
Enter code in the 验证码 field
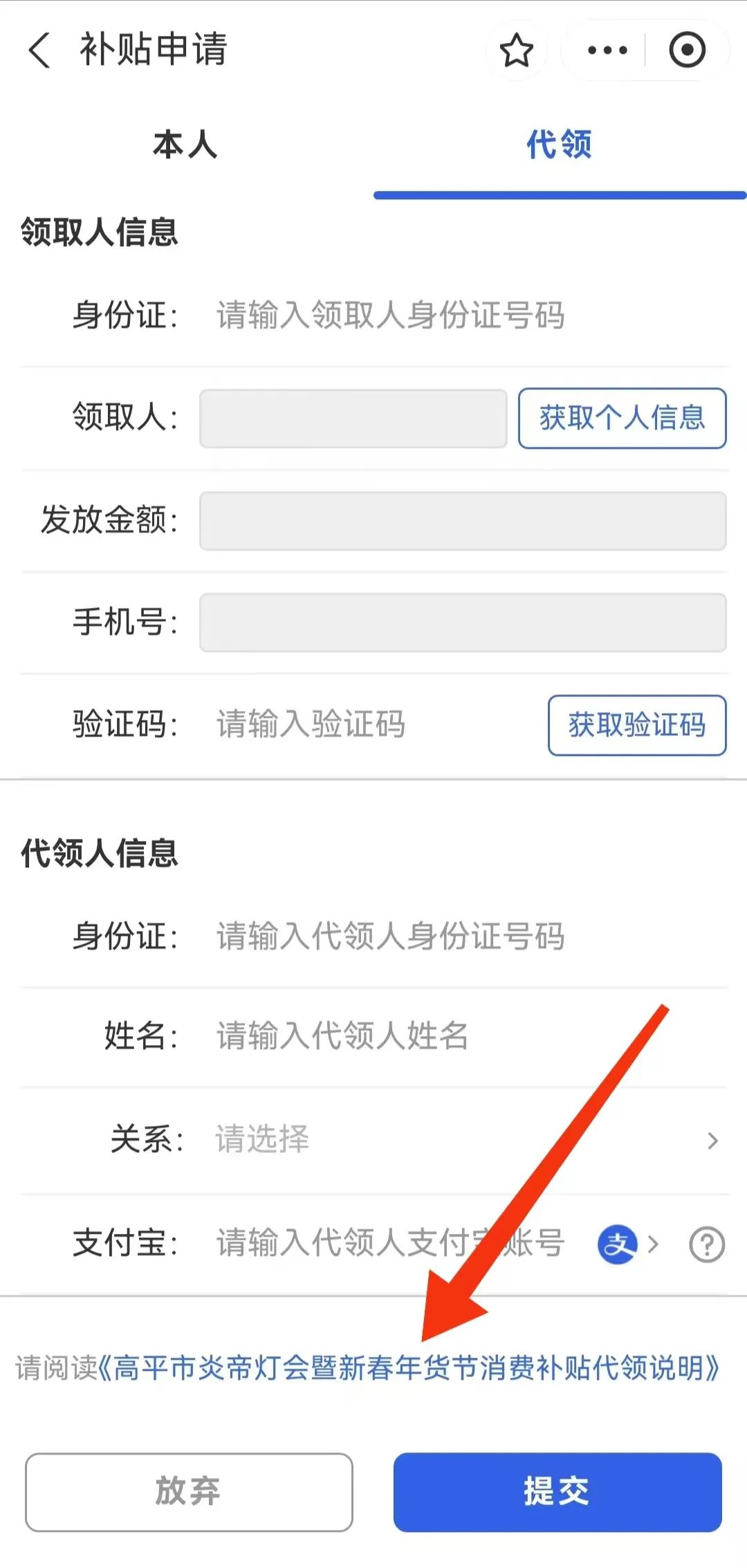[373, 725]
